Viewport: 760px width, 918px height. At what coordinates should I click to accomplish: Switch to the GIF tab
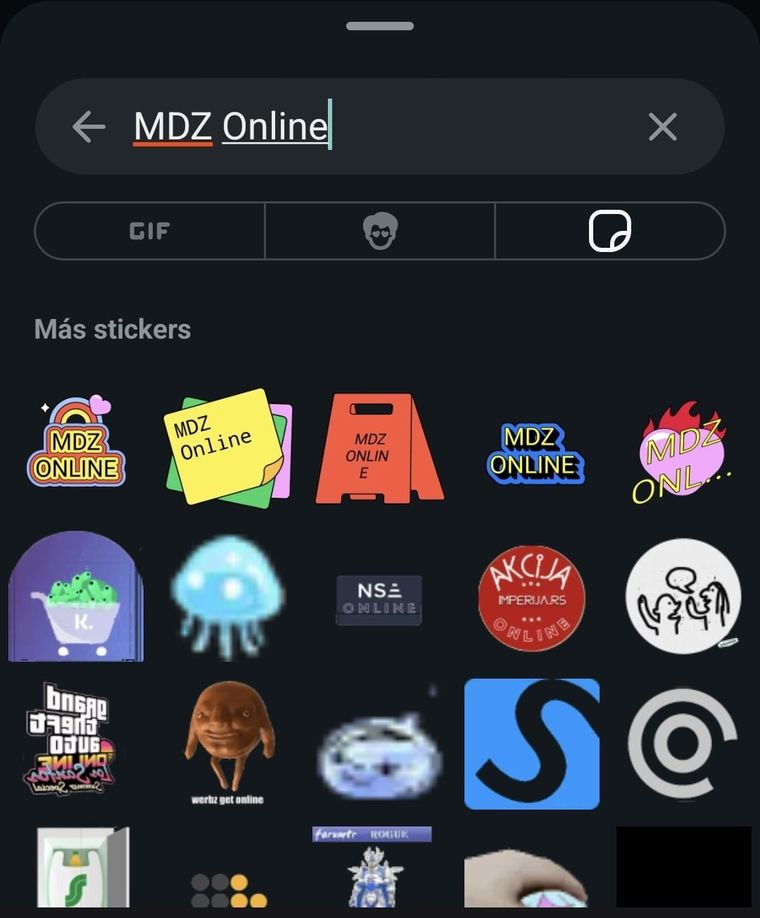[149, 230]
